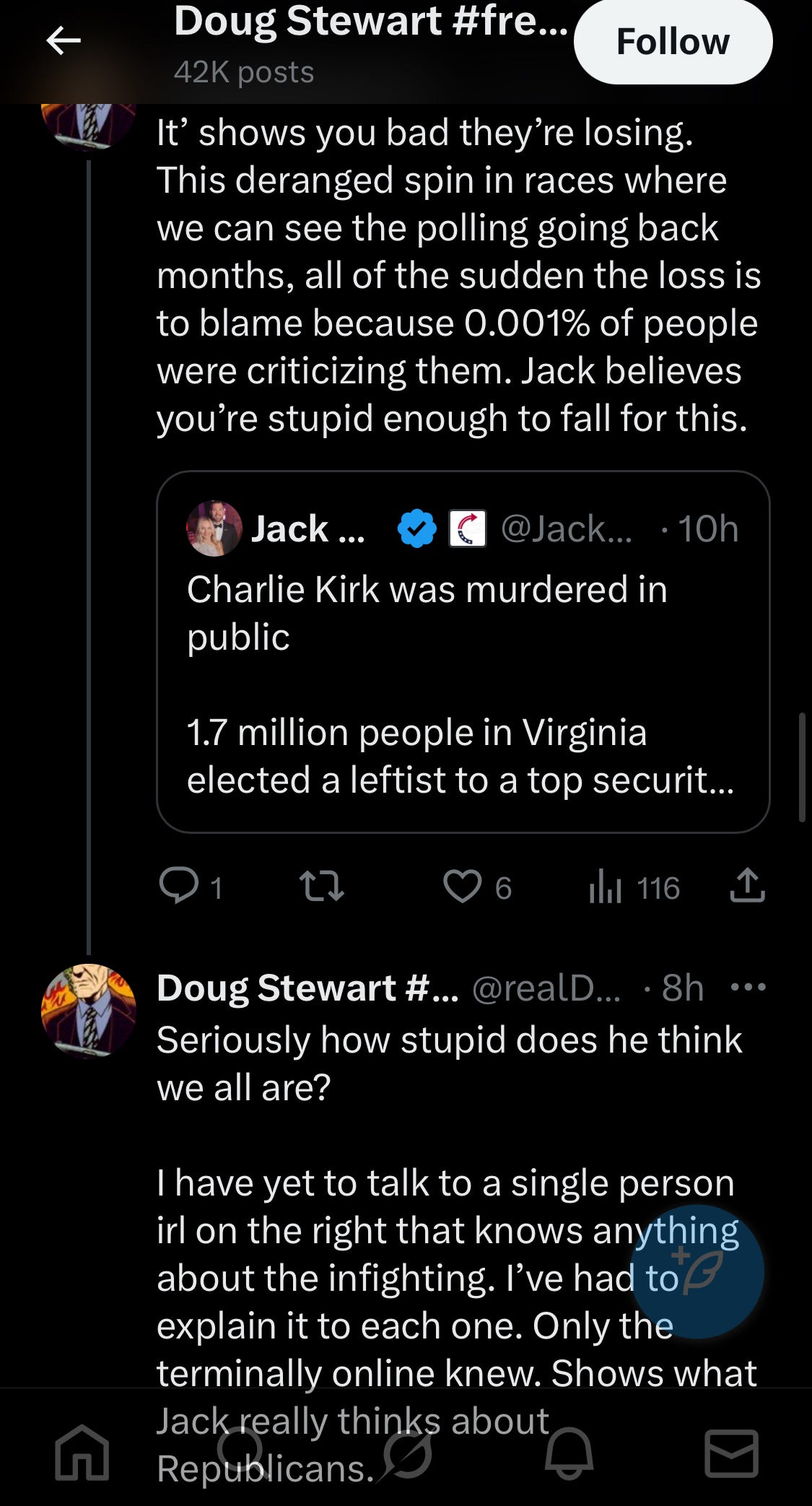This screenshot has width=812, height=1506.
Task: Open the Messages envelope tab
Action: (731, 1453)
